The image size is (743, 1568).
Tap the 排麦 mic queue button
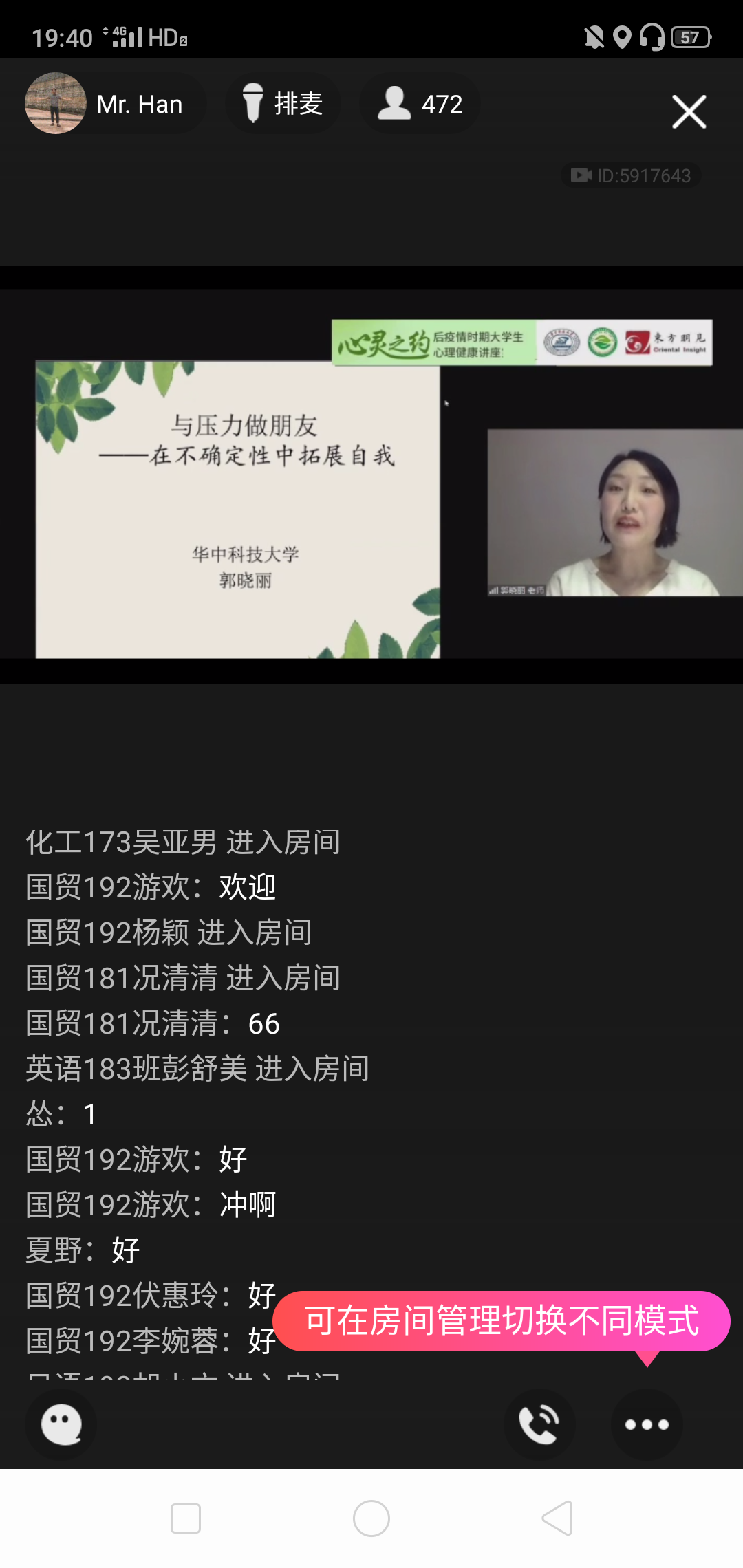coord(283,104)
